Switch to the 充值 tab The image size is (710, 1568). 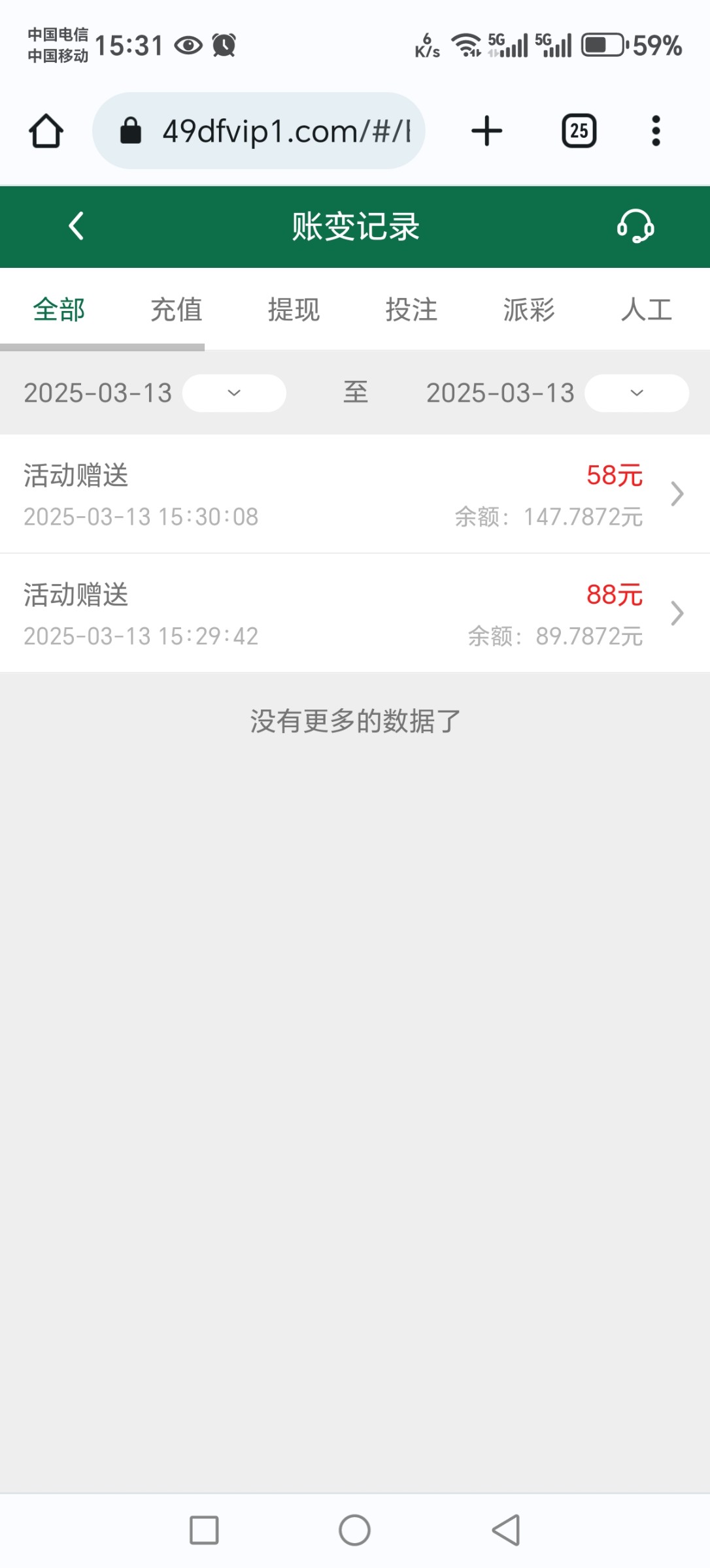(x=177, y=310)
